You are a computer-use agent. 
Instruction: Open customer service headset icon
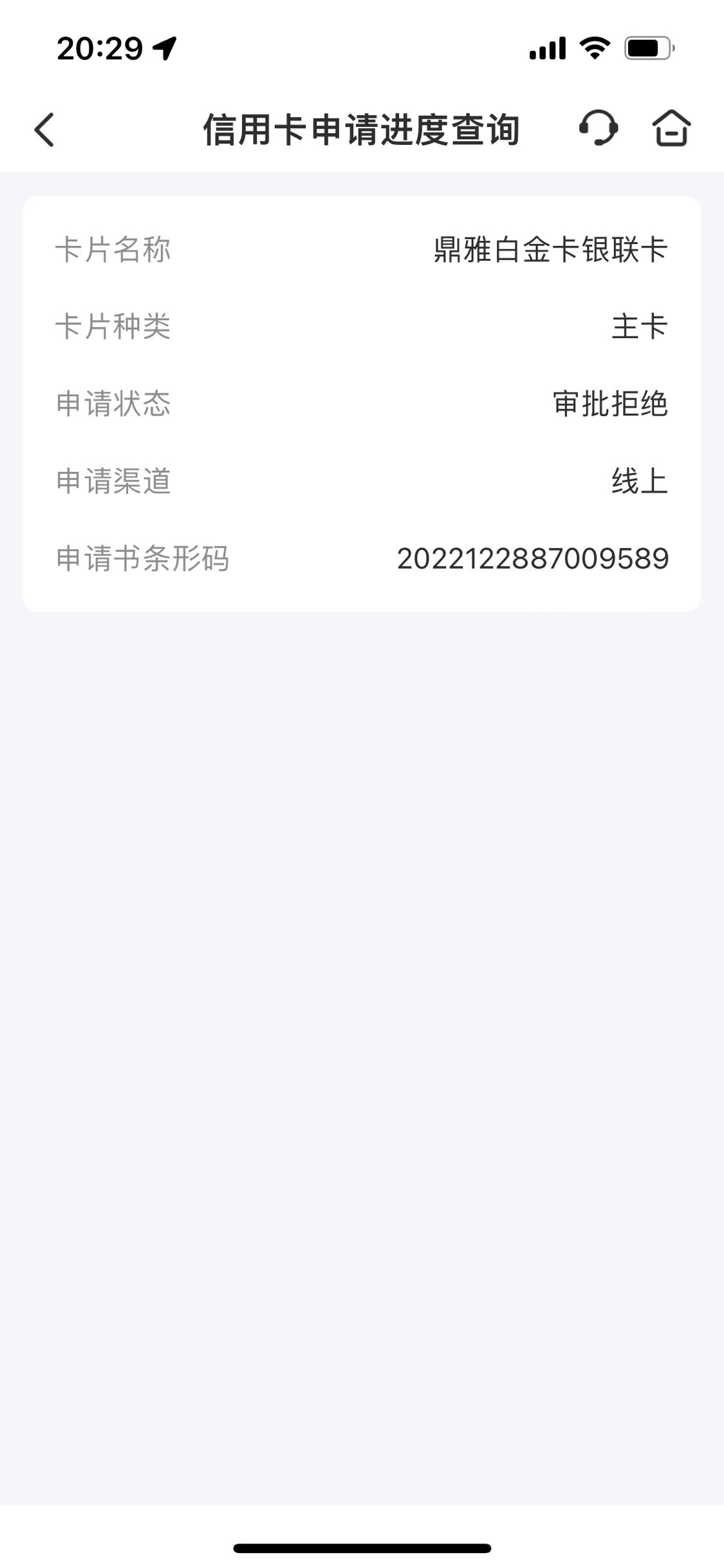pyautogui.click(x=599, y=128)
